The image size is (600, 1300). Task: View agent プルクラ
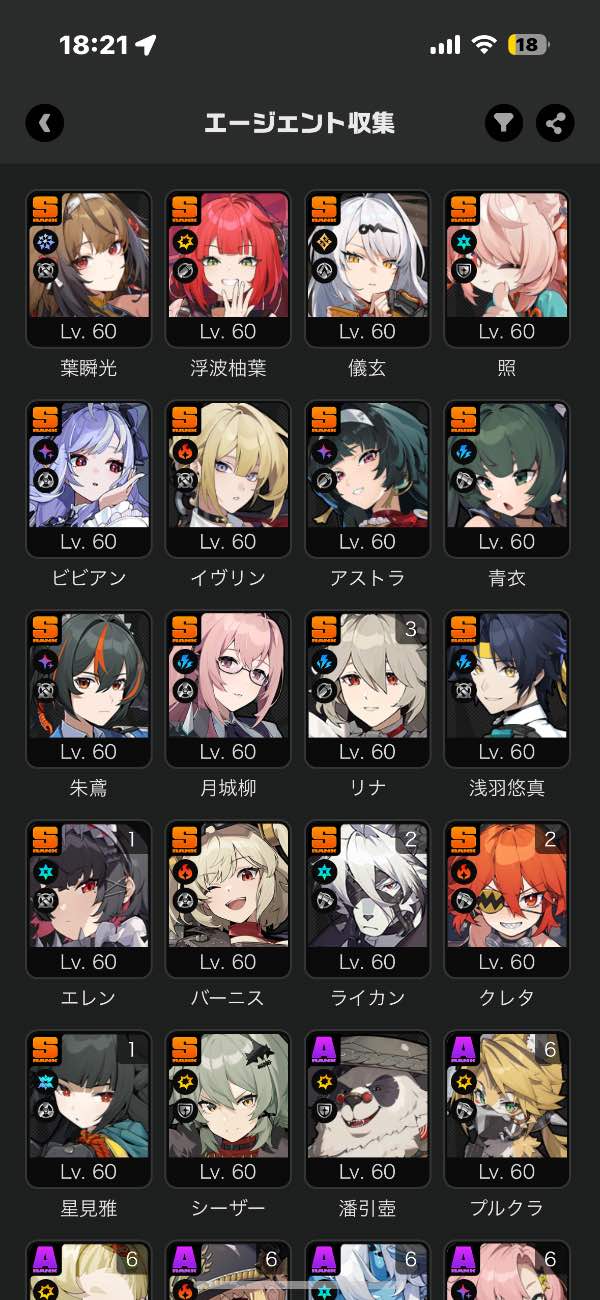click(x=507, y=1108)
